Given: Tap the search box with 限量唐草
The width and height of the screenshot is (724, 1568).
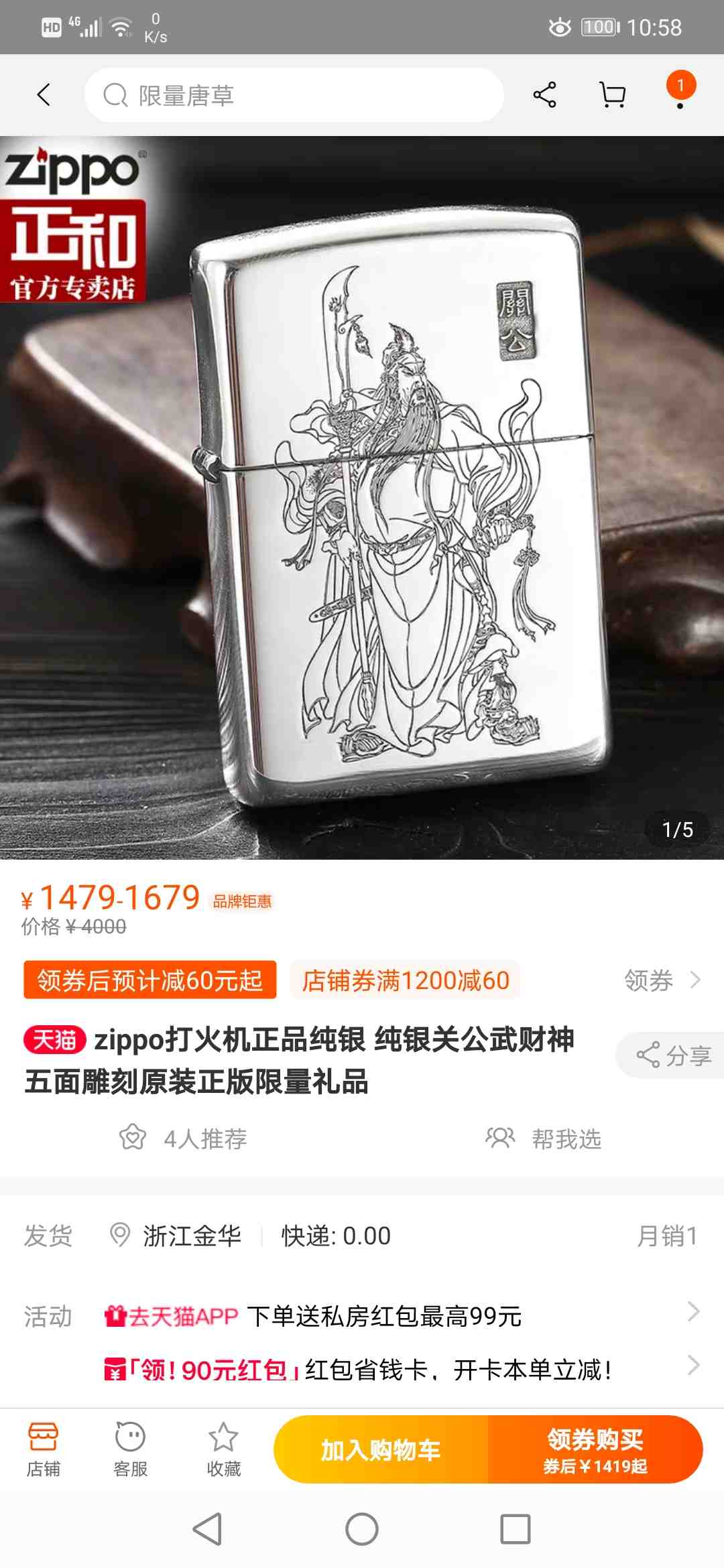Looking at the screenshot, I should 295,95.
